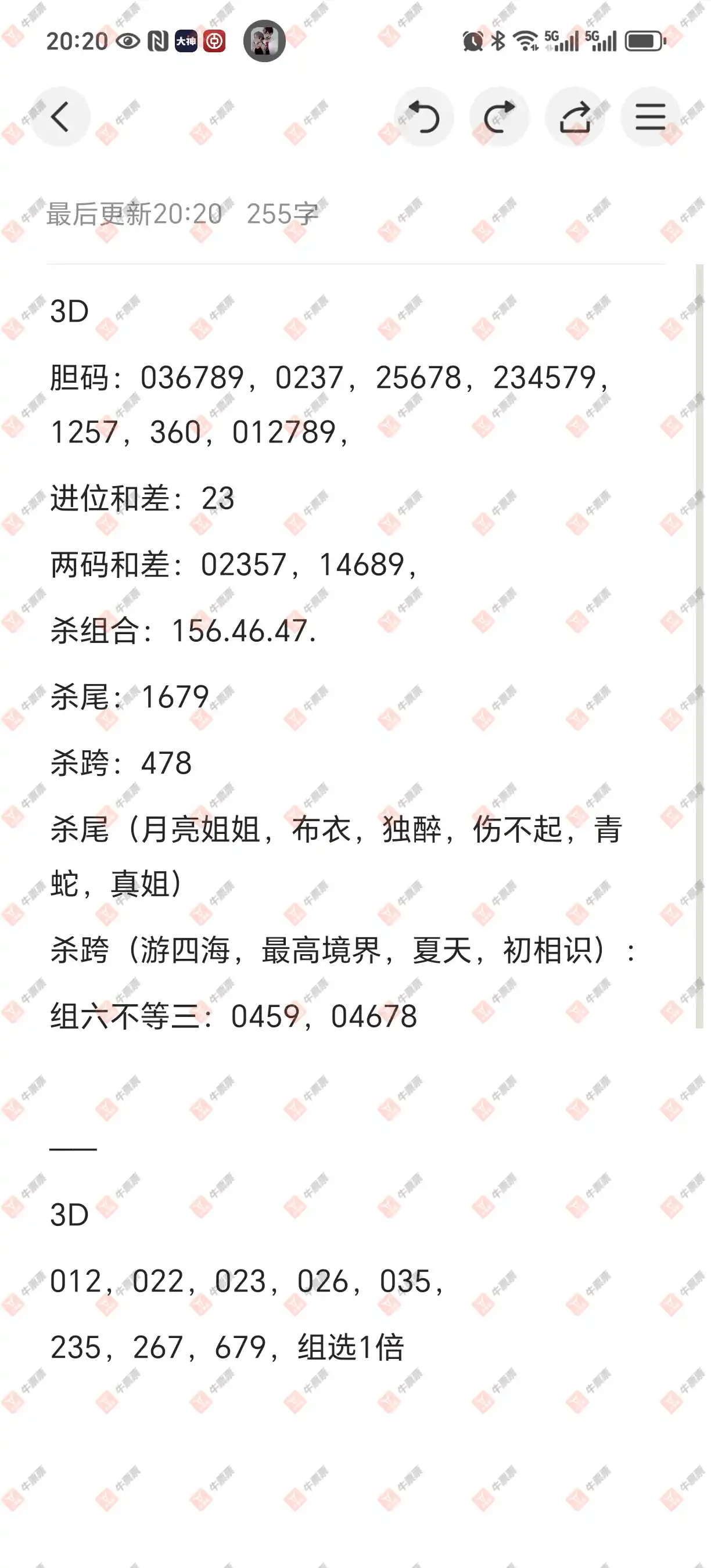
Task: Undo the last edit
Action: pos(423,117)
